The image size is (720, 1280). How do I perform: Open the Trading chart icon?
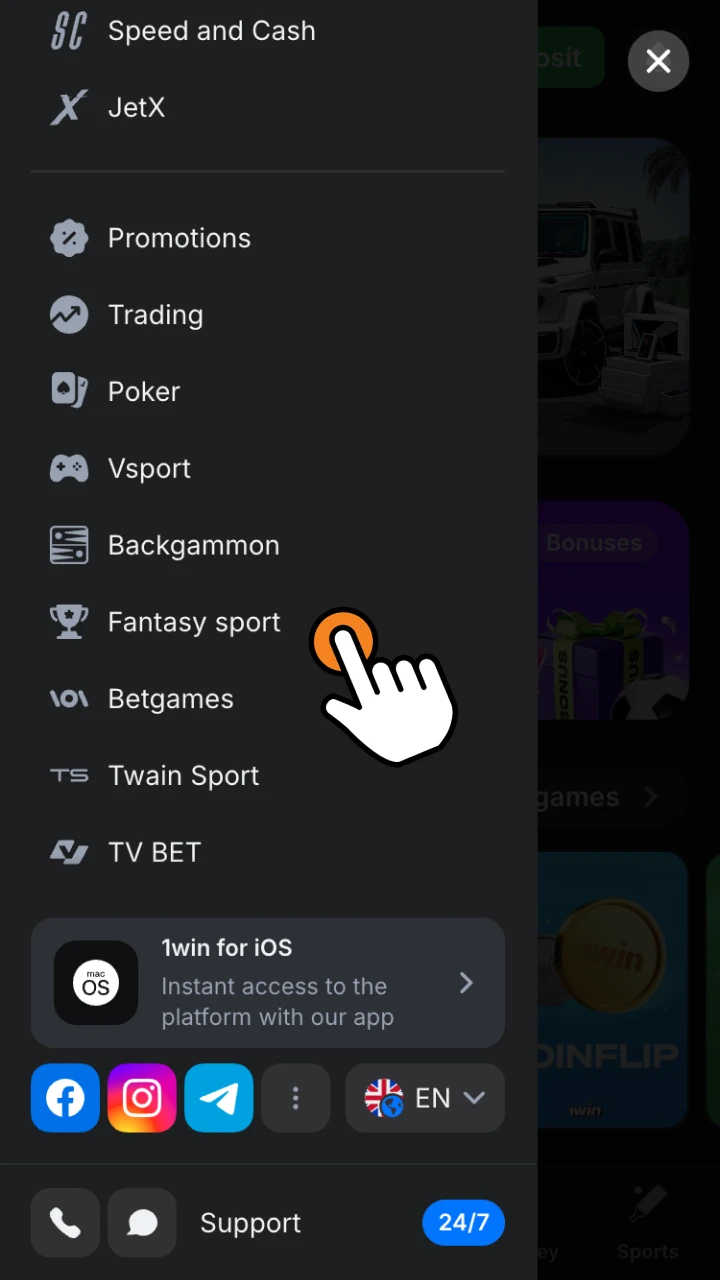[x=68, y=314]
